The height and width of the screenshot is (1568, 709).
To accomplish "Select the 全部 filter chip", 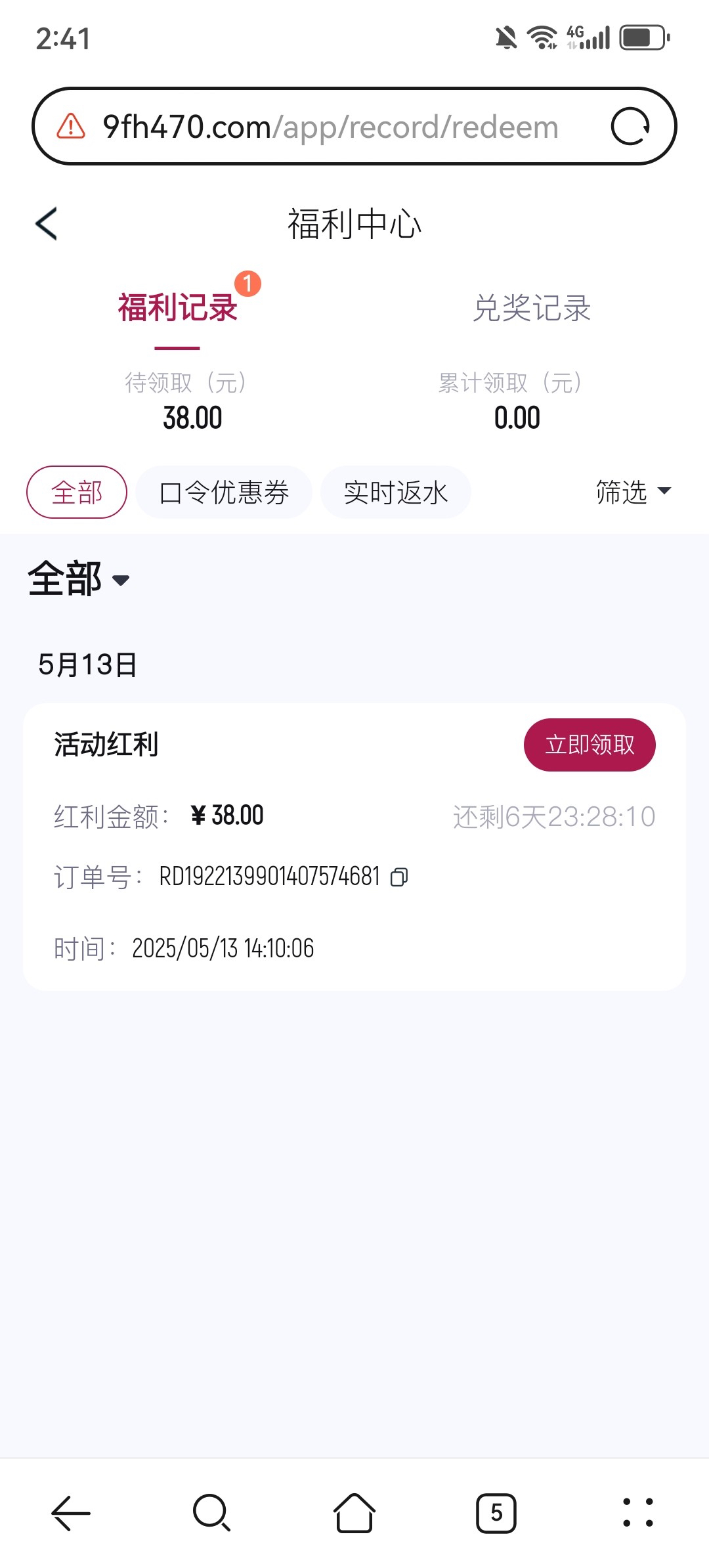I will [x=77, y=492].
